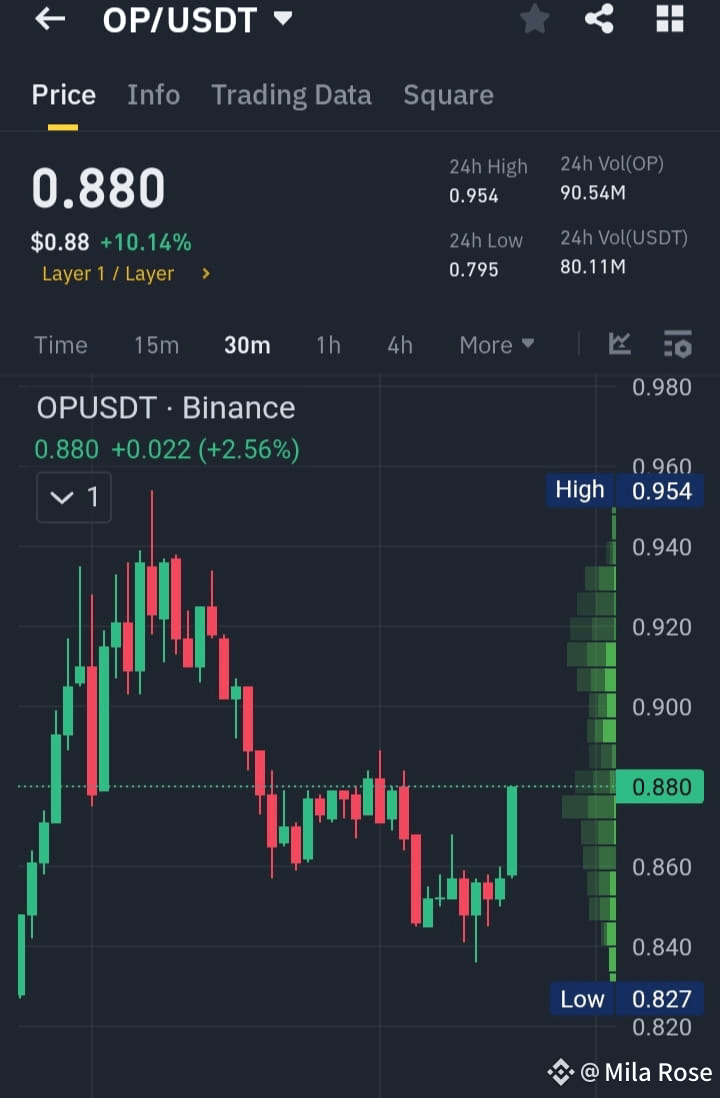720x1098 pixels.
Task: Select the Time view option
Action: (x=61, y=344)
